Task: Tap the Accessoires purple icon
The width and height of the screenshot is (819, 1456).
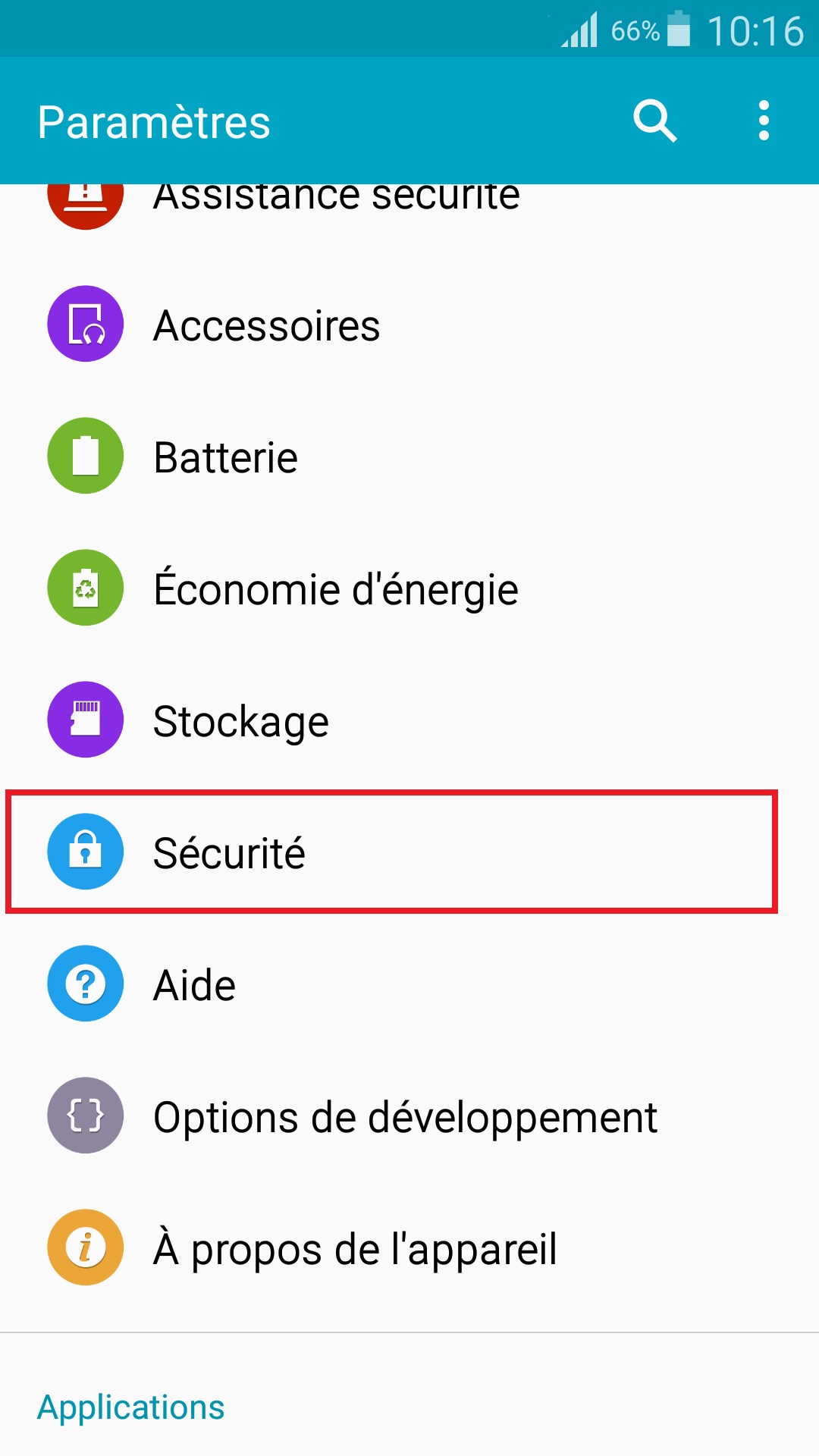Action: [85, 322]
